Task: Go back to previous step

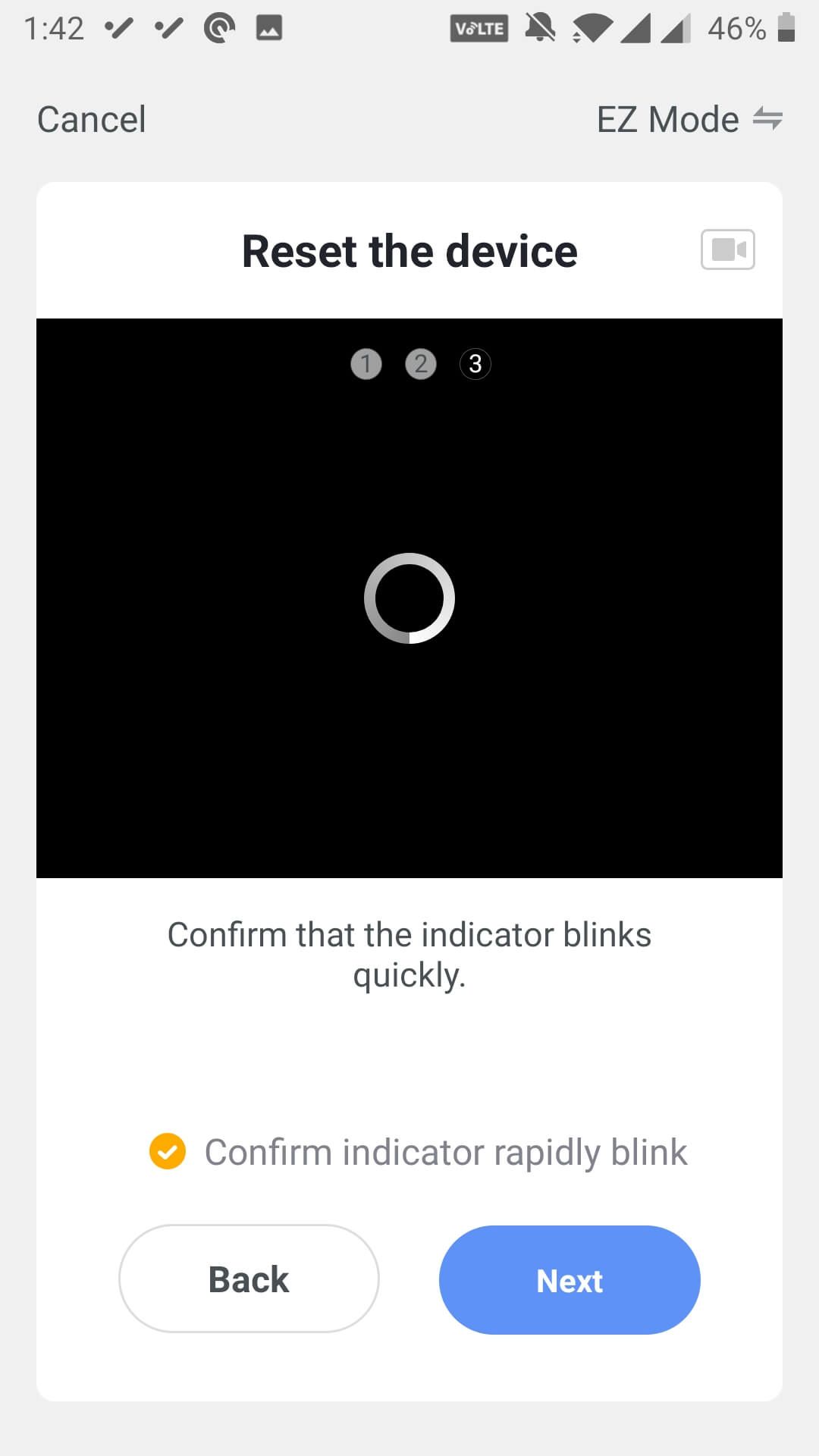Action: coord(249,1279)
